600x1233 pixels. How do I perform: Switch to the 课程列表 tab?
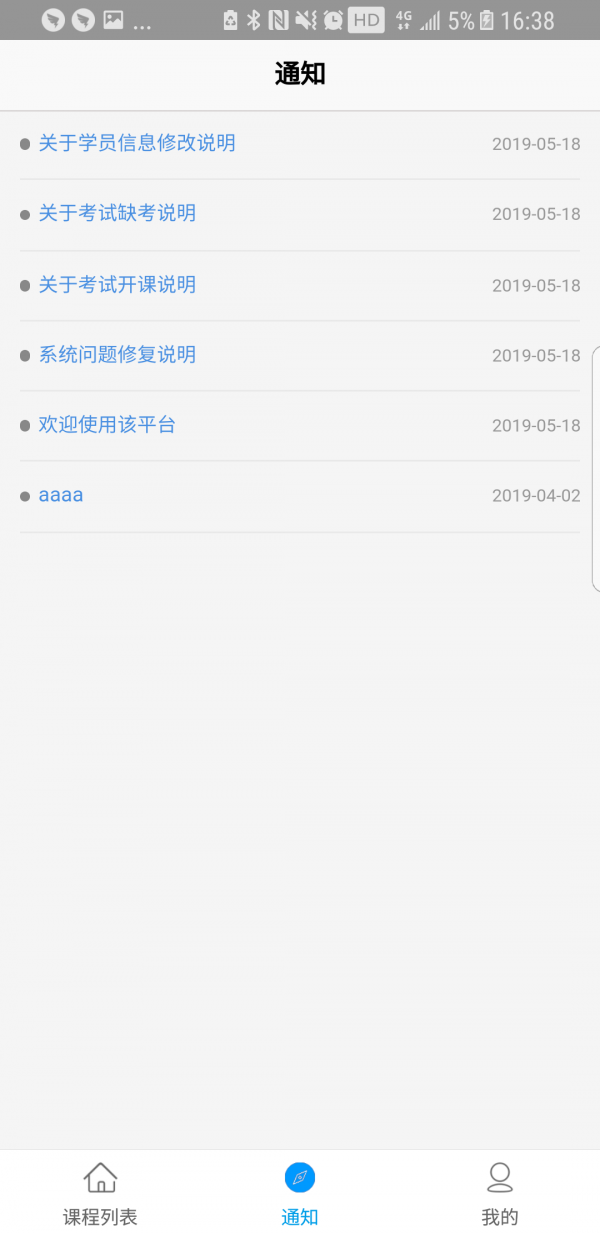pyautogui.click(x=100, y=1193)
